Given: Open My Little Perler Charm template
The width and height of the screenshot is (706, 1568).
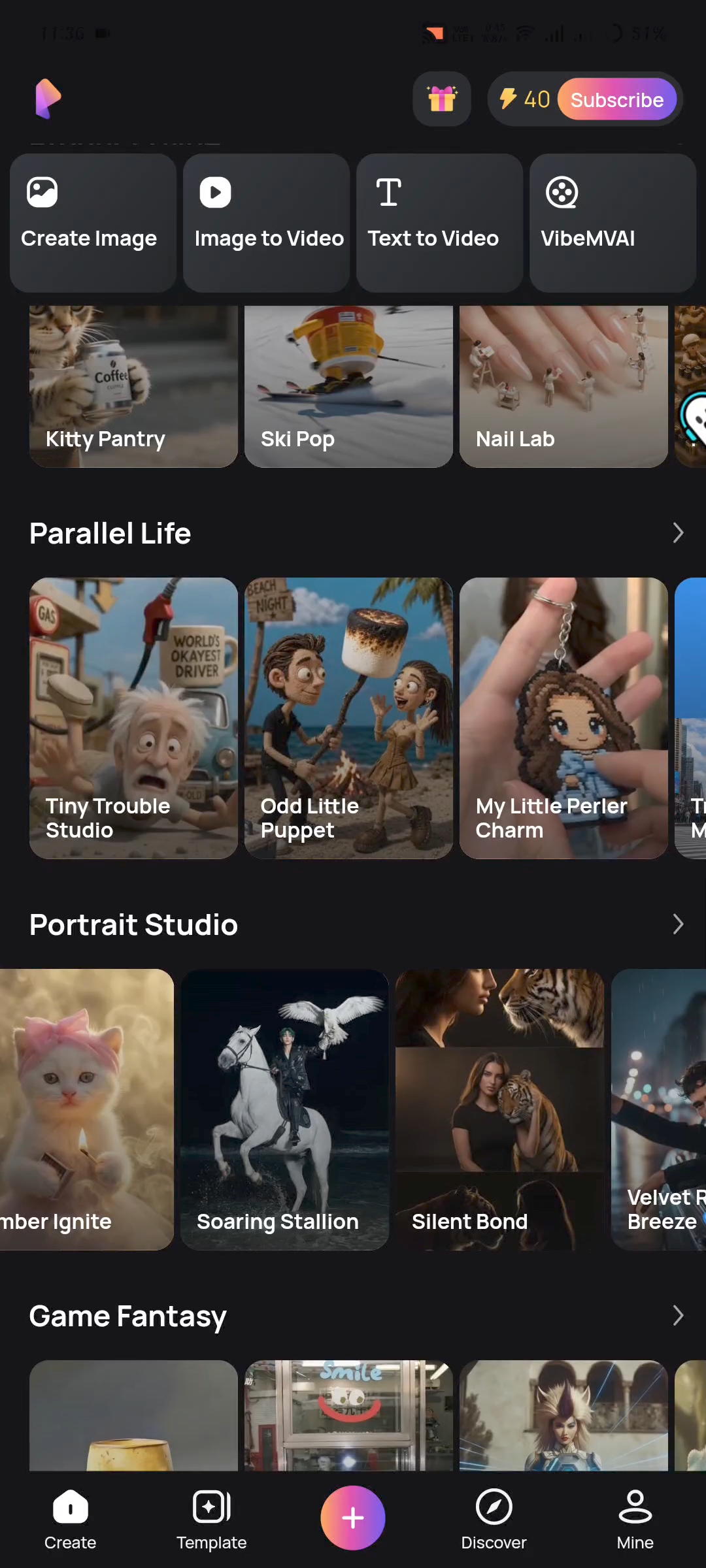Looking at the screenshot, I should pyautogui.click(x=563, y=718).
